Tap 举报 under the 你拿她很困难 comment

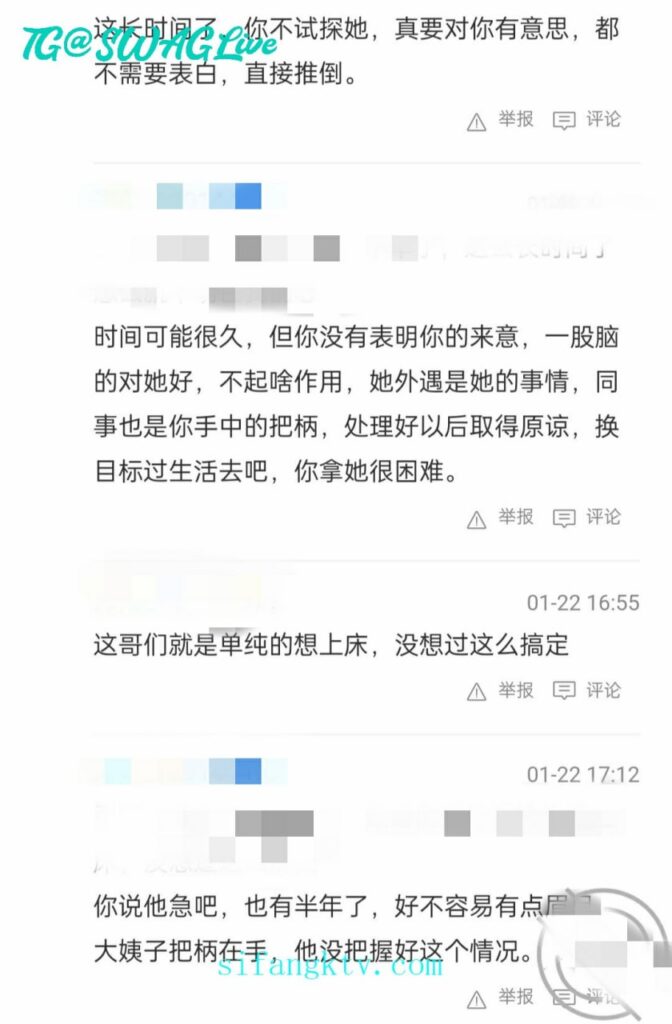coord(501,518)
